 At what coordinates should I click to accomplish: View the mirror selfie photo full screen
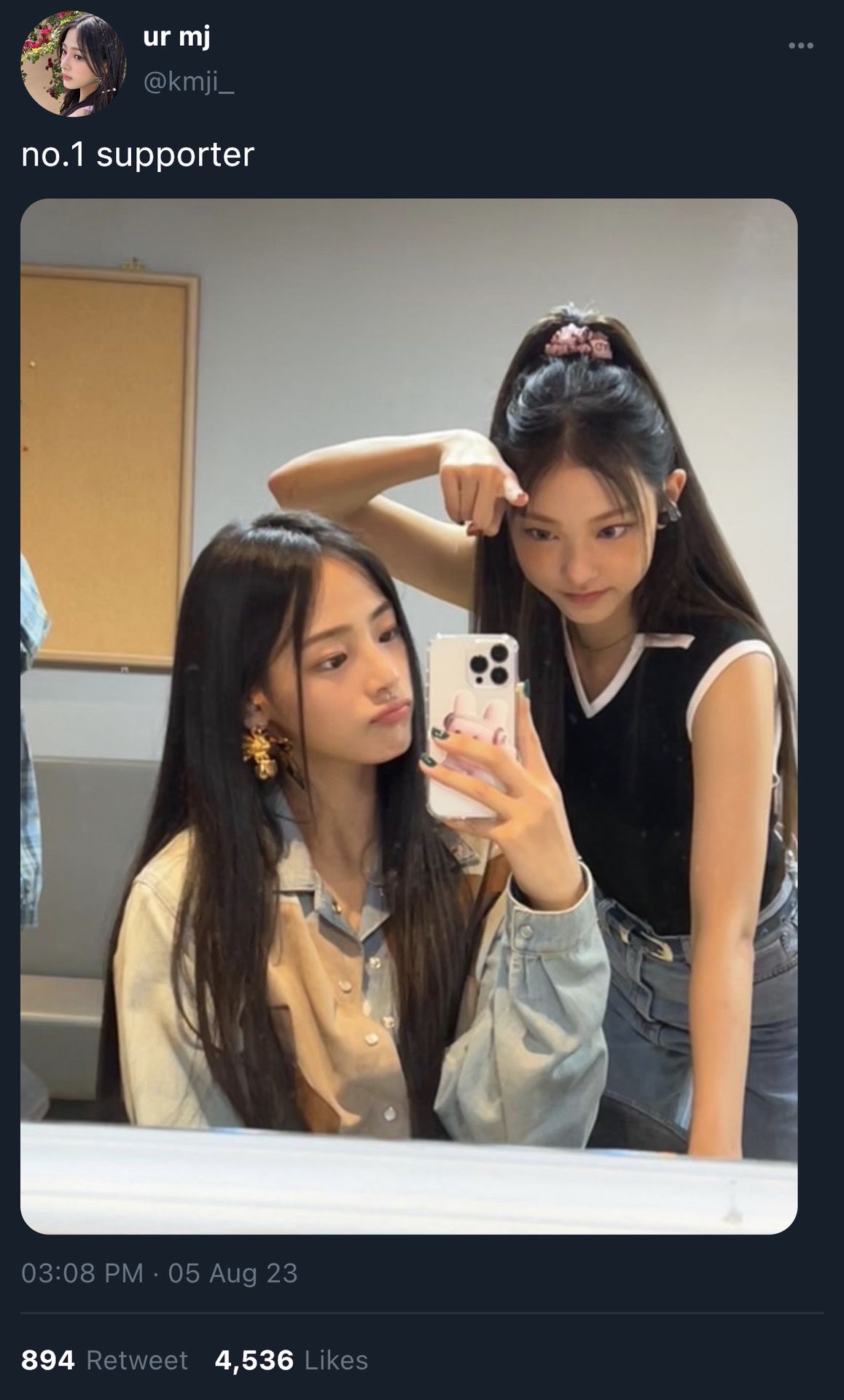click(409, 717)
